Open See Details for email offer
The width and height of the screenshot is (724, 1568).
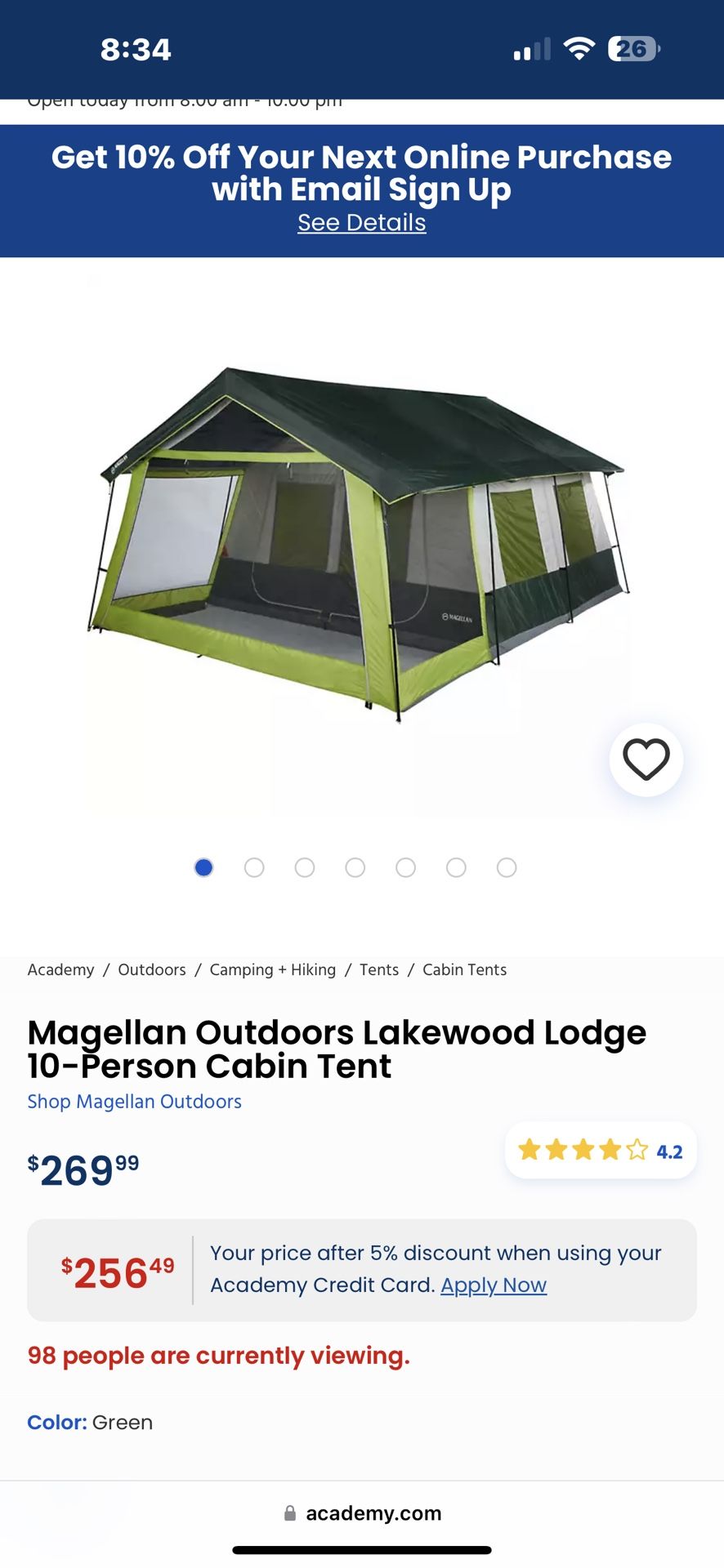[x=361, y=223]
